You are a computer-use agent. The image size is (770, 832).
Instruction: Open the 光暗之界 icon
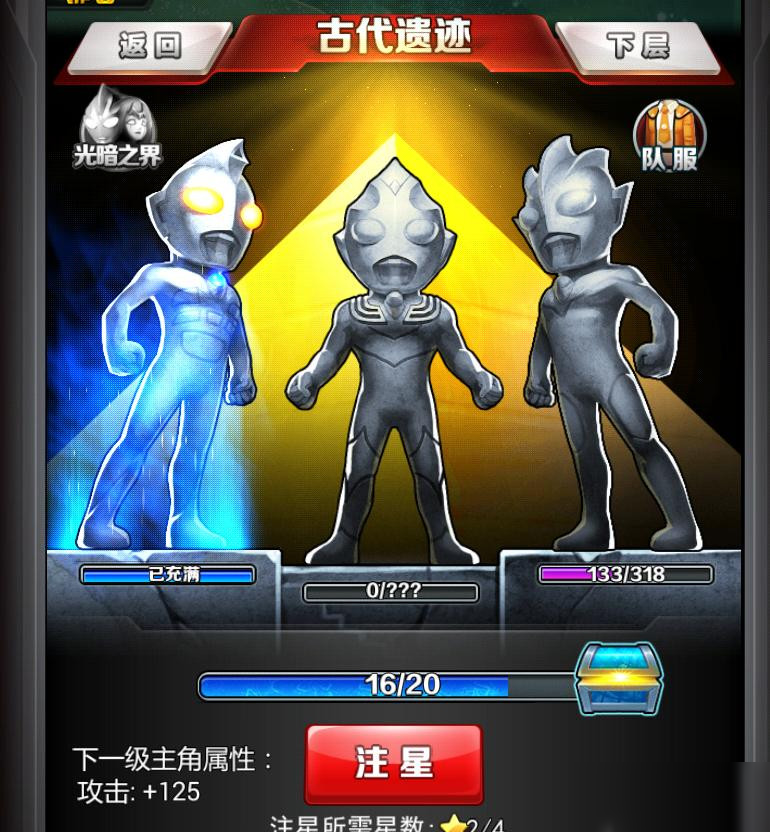coord(116,128)
